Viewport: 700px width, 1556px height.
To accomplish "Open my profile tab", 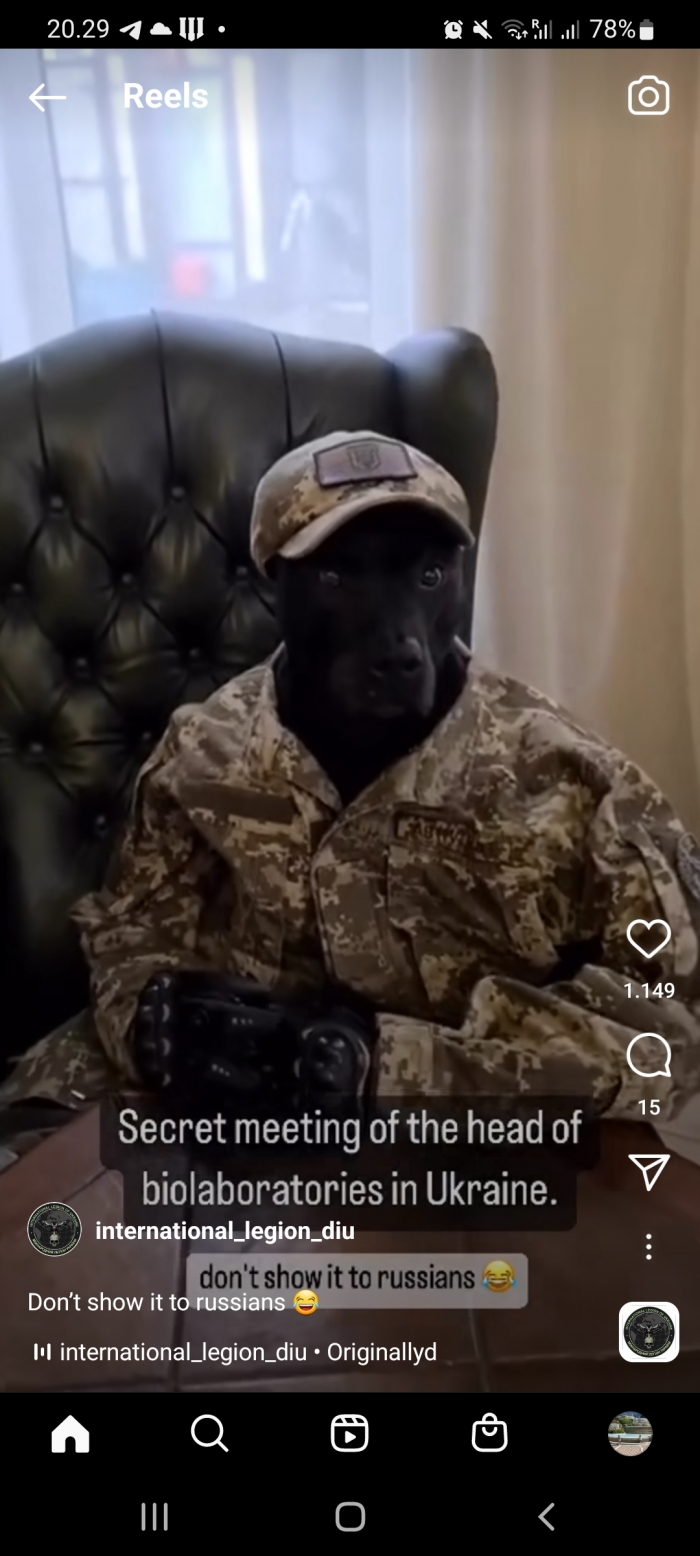I will coord(629,1435).
